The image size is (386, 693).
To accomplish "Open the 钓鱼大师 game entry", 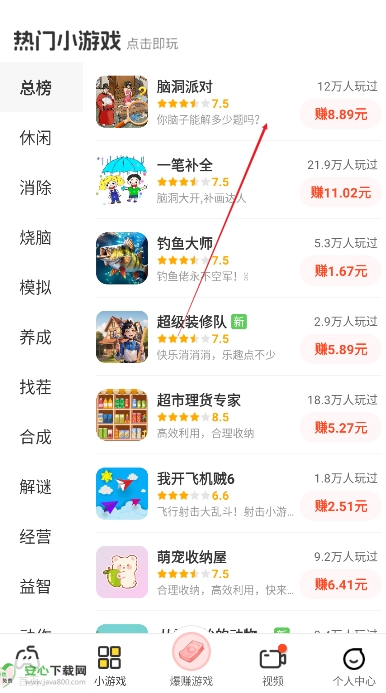I will [239, 259].
